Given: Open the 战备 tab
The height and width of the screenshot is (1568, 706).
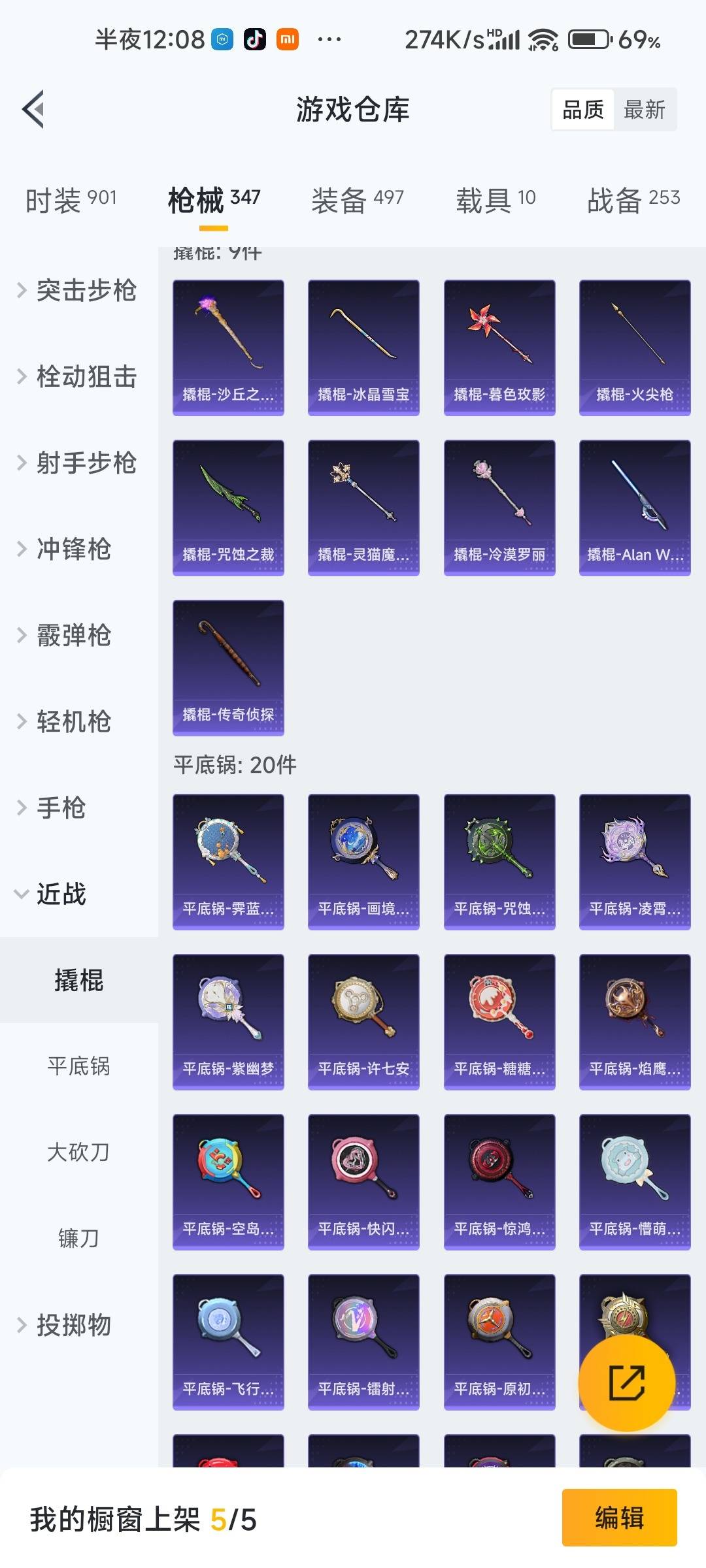Looking at the screenshot, I should click(x=633, y=199).
